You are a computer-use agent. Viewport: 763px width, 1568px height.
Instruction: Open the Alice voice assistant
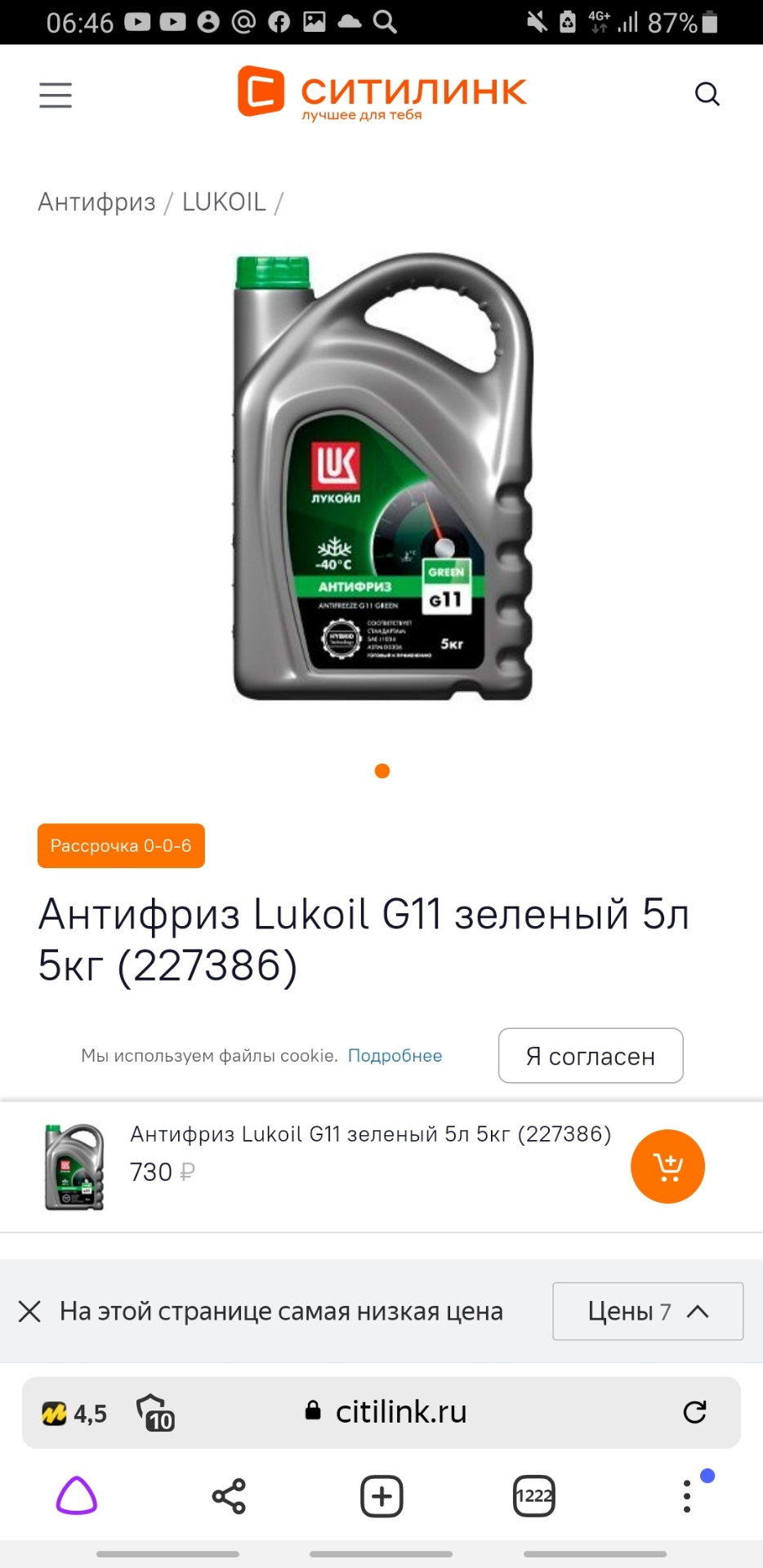[x=77, y=1496]
